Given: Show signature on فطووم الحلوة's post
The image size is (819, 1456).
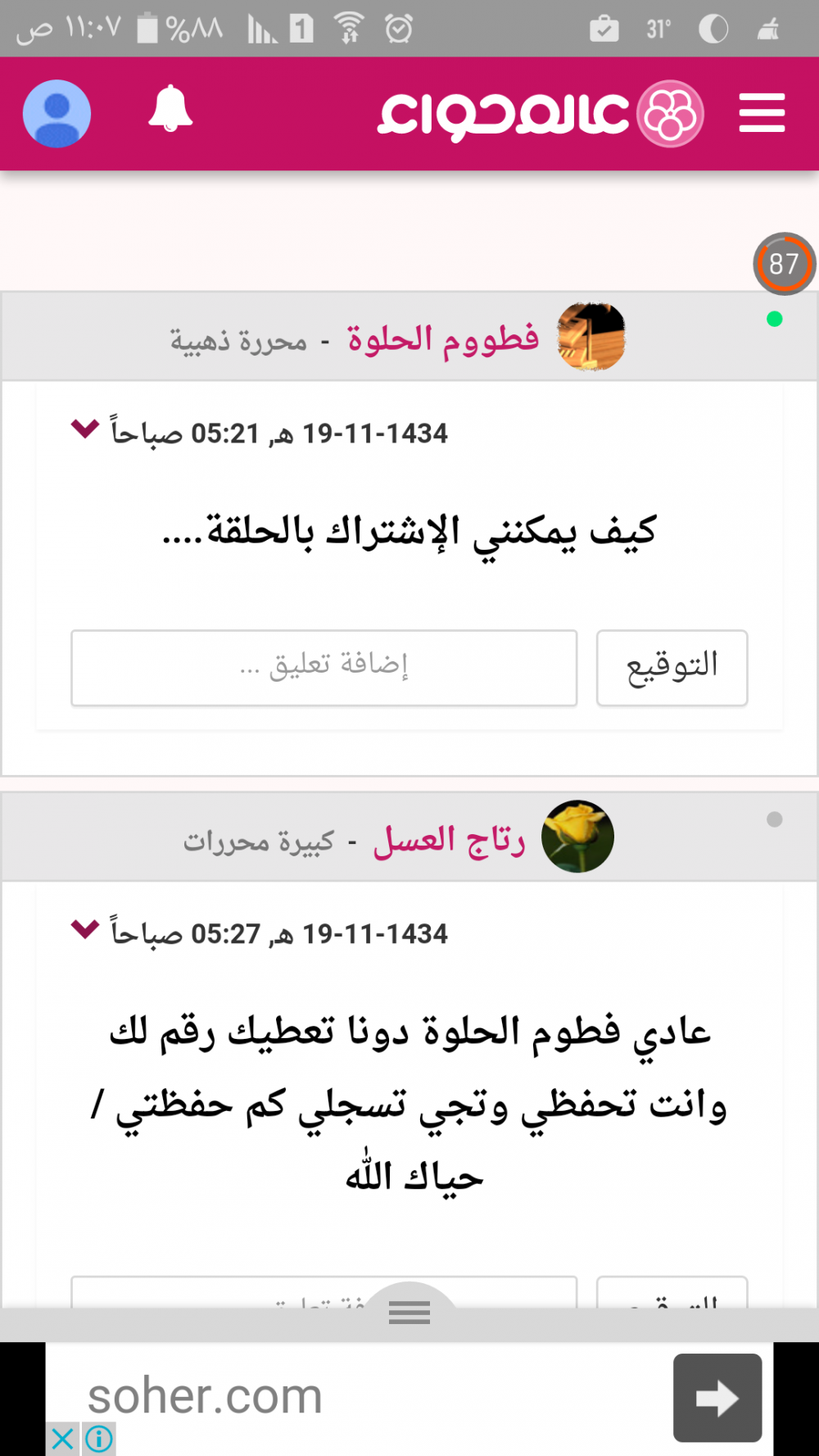Looking at the screenshot, I should click(672, 667).
